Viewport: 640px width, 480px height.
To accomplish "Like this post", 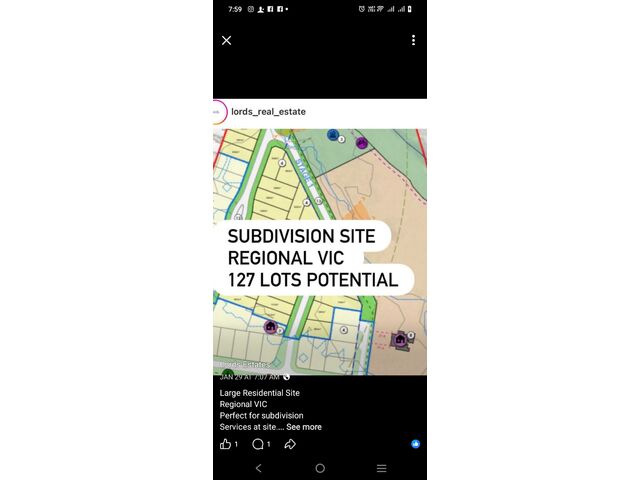I will (x=226, y=444).
